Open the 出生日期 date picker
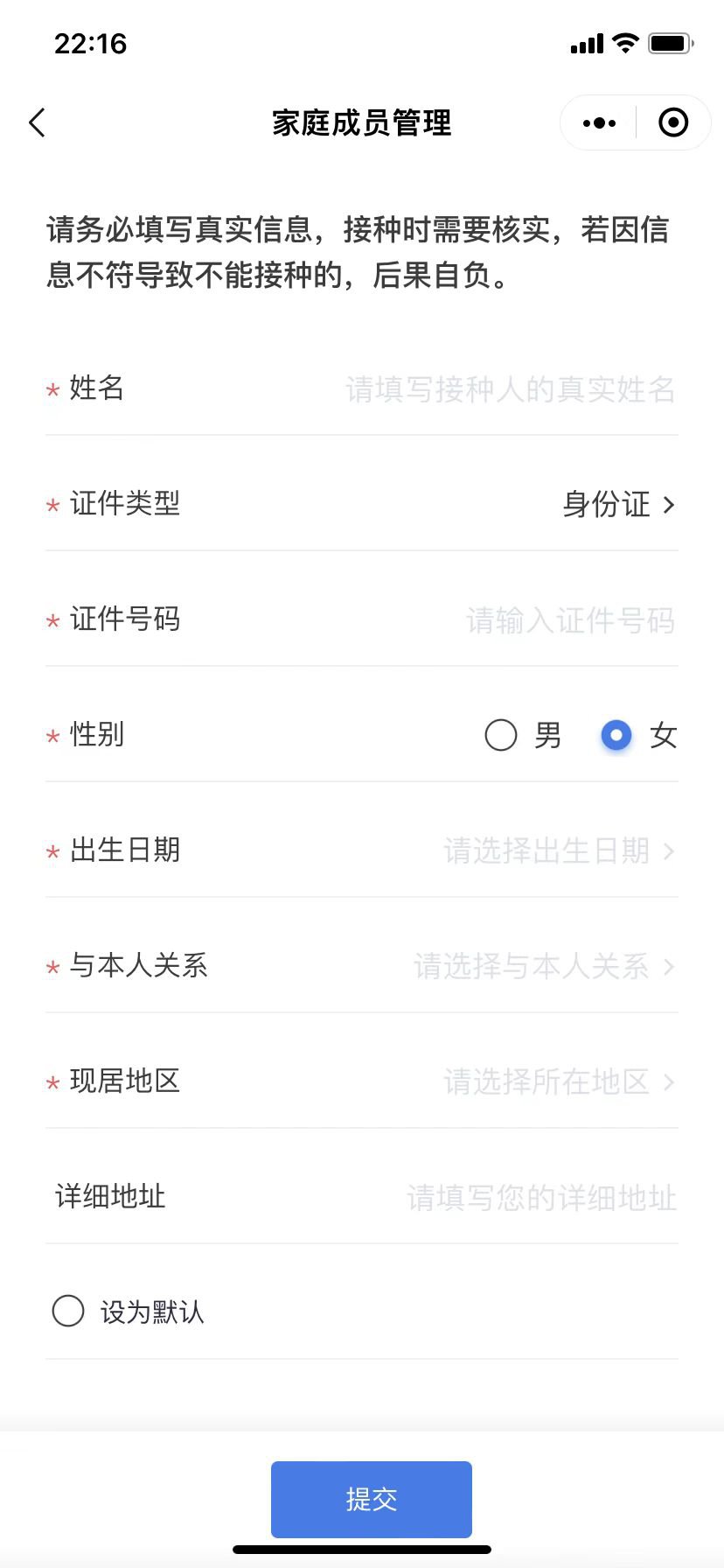The image size is (724, 1568). coord(558,850)
